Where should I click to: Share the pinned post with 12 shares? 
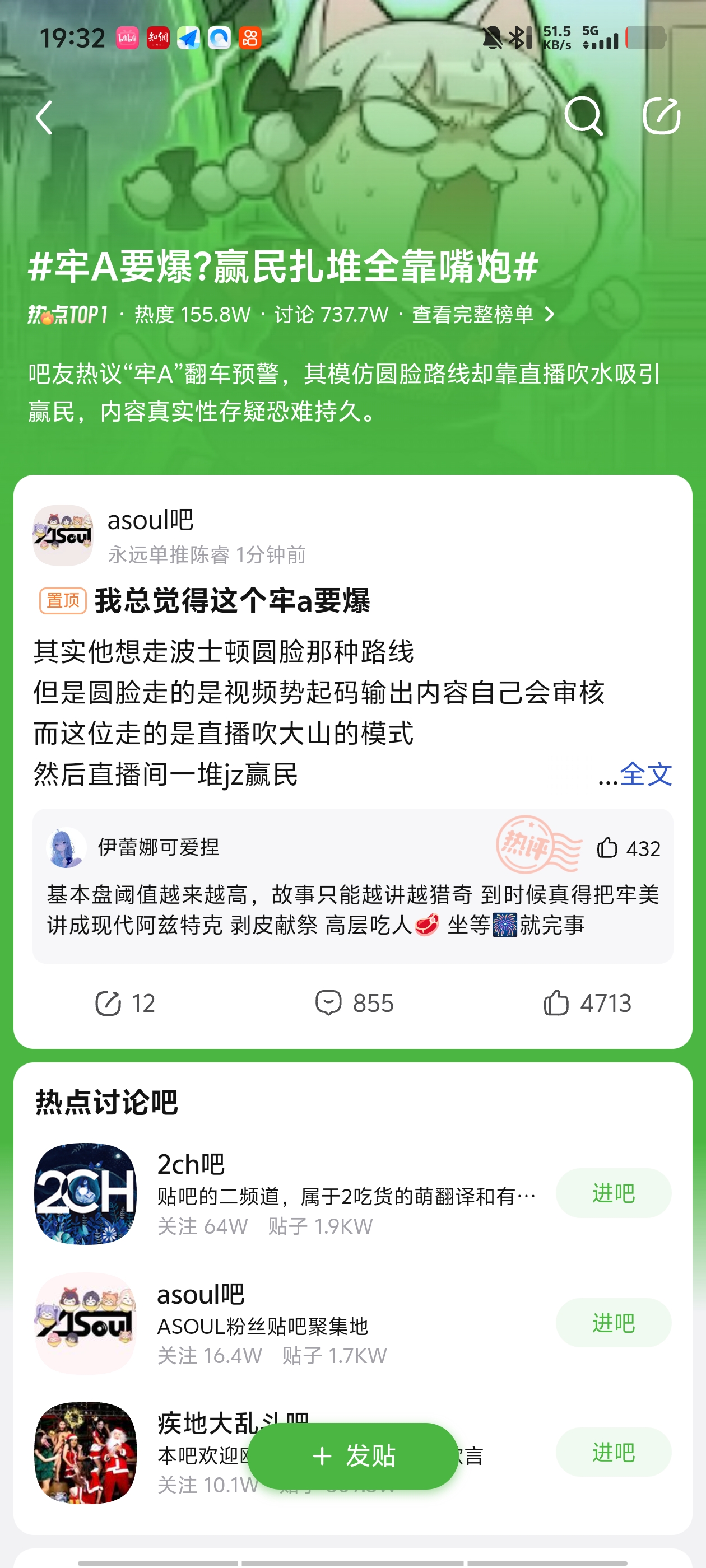tap(125, 1003)
